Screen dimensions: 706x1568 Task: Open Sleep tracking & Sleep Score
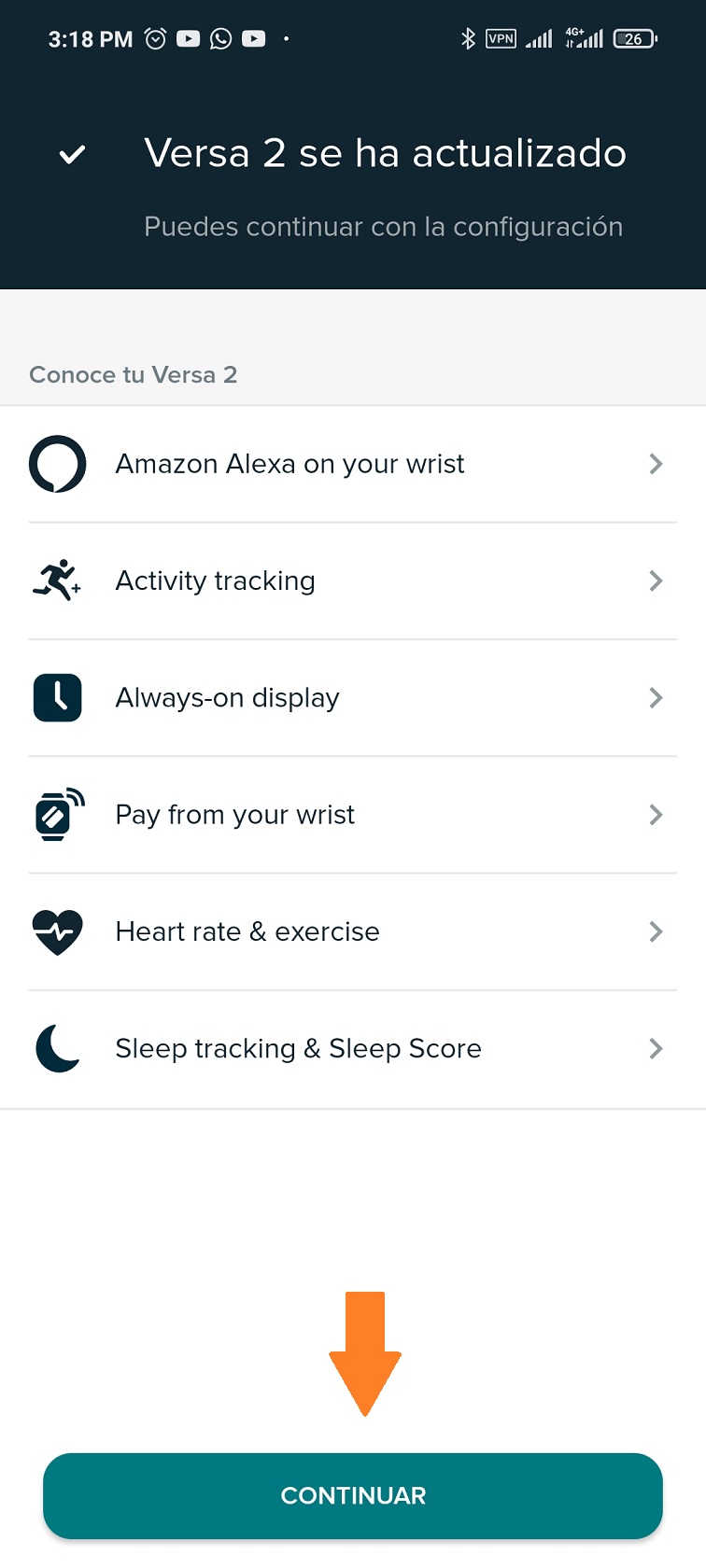point(353,1048)
